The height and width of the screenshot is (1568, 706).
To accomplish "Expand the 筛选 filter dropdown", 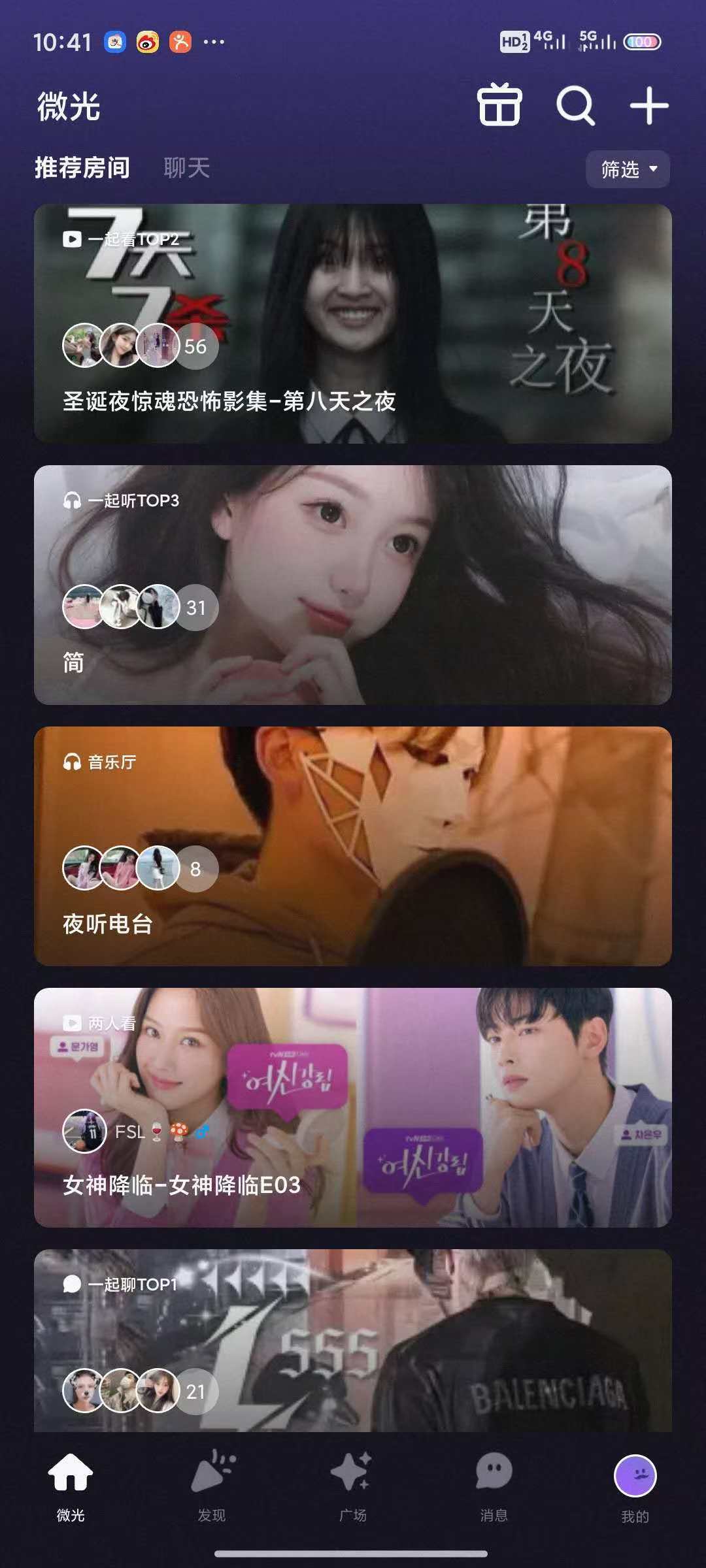I will coord(628,169).
